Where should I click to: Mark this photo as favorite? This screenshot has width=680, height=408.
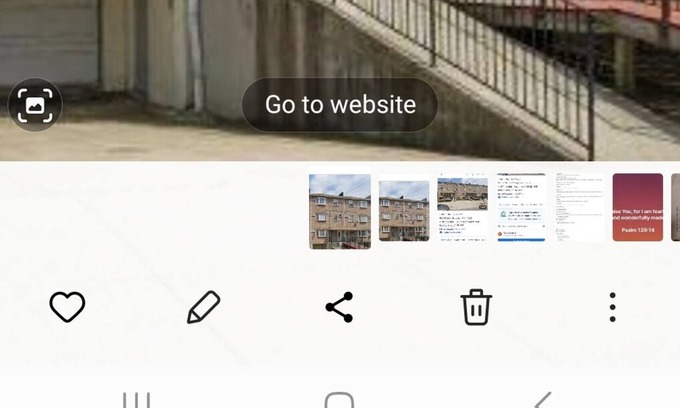(x=67, y=307)
